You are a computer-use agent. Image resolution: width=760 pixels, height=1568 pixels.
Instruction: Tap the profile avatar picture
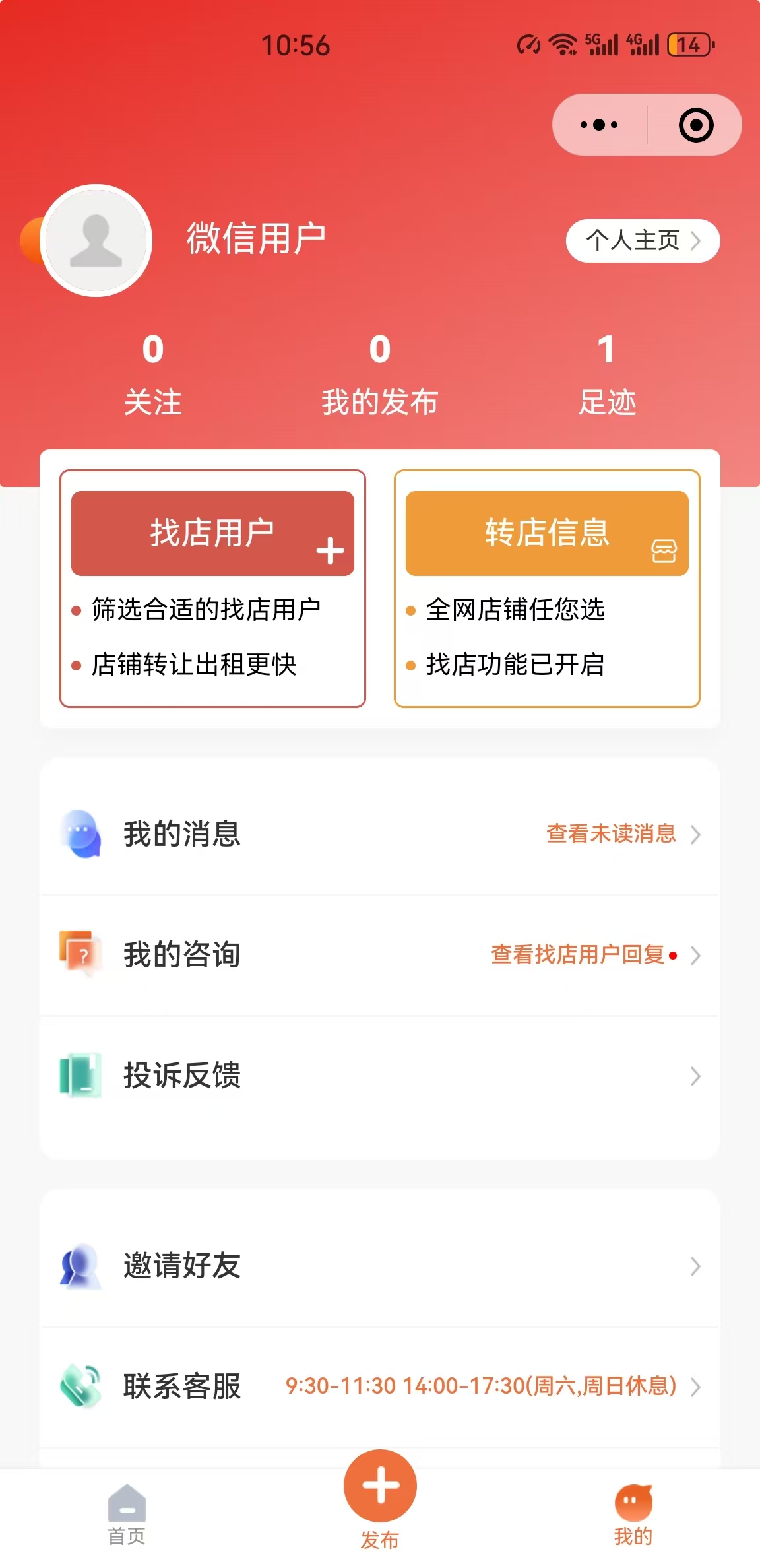tap(96, 240)
